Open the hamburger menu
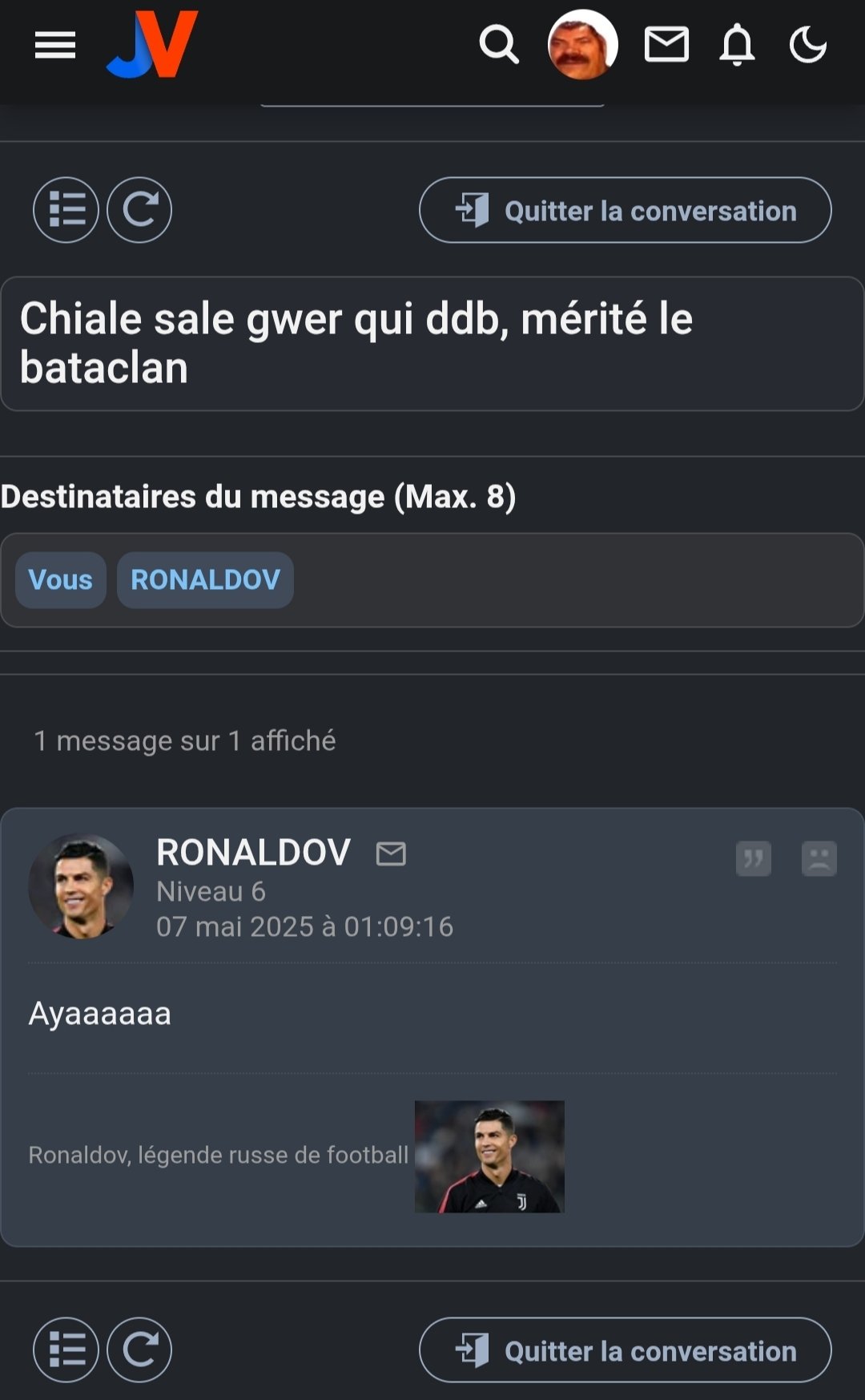This screenshot has width=865, height=1400. click(x=54, y=46)
